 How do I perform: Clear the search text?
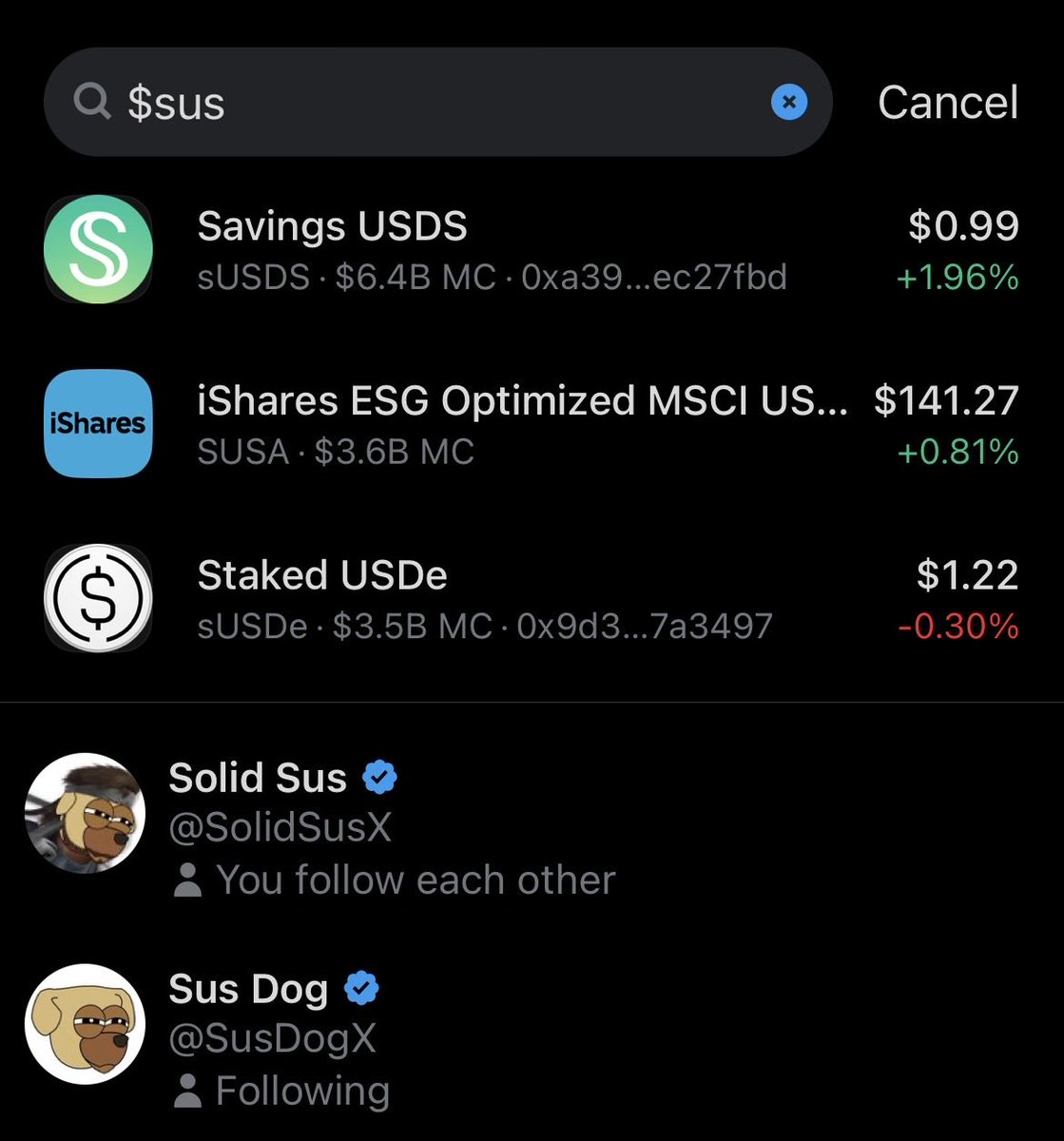pyautogui.click(x=788, y=102)
